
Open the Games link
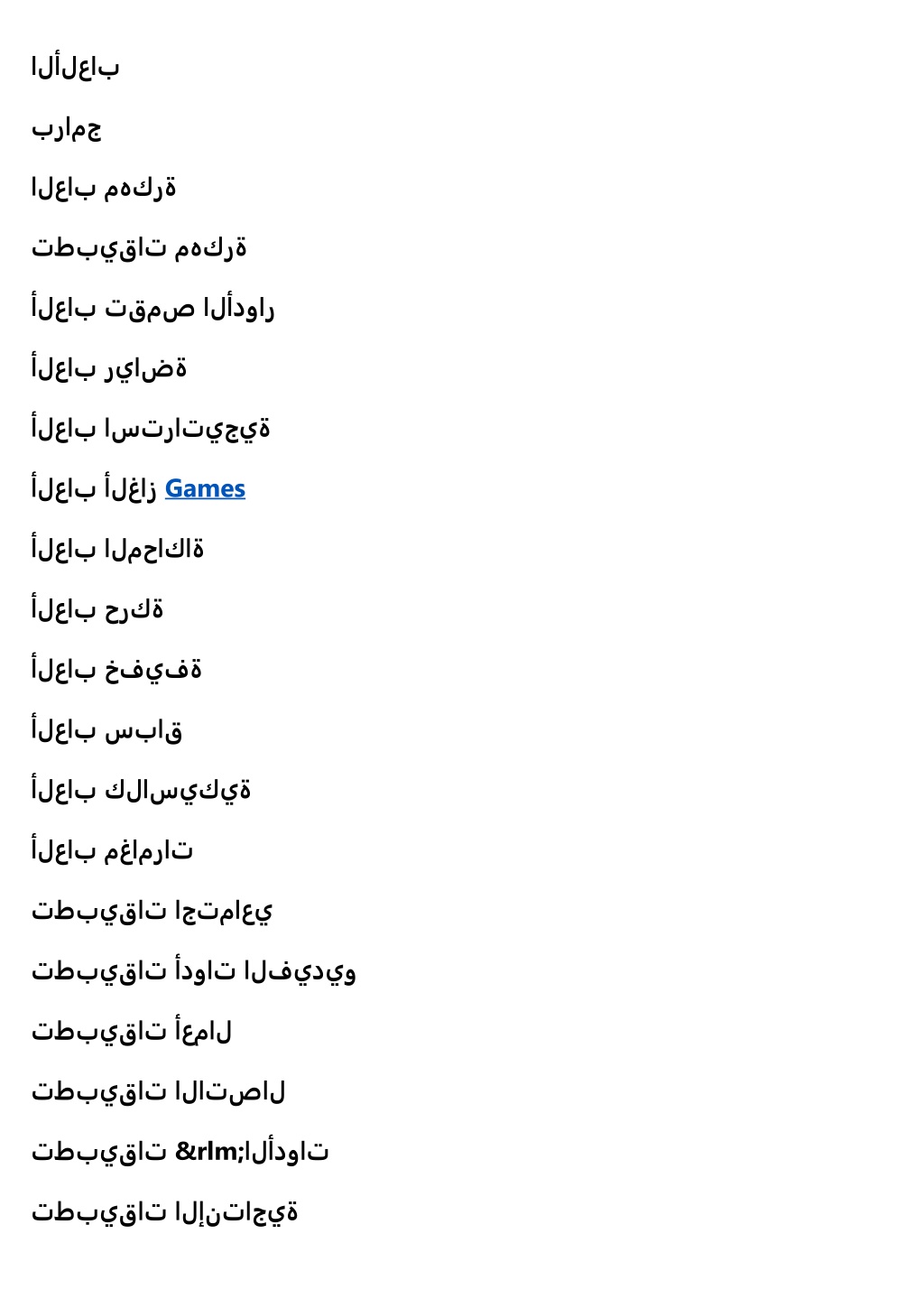coord(205,488)
